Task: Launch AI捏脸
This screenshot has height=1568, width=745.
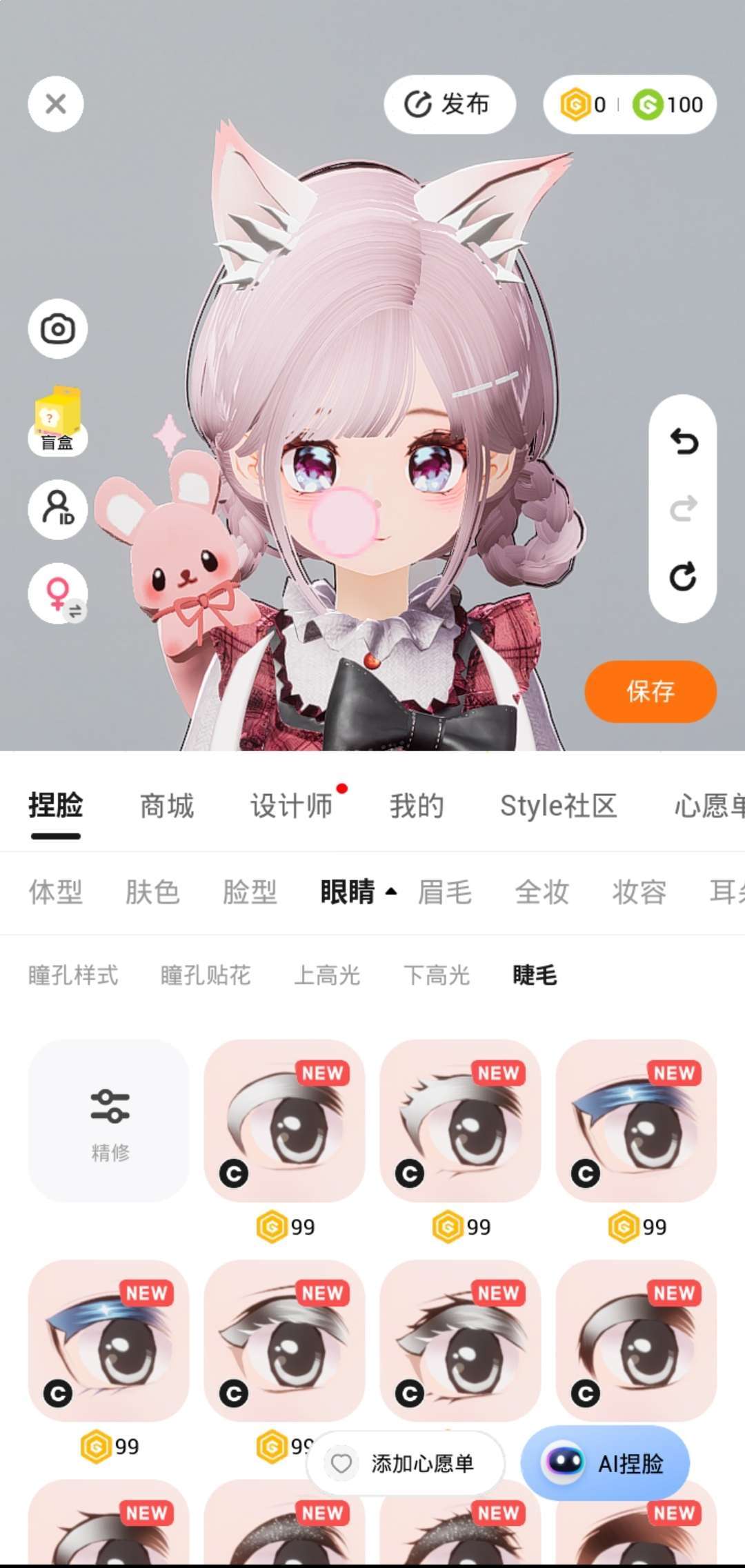Action: tap(605, 1463)
